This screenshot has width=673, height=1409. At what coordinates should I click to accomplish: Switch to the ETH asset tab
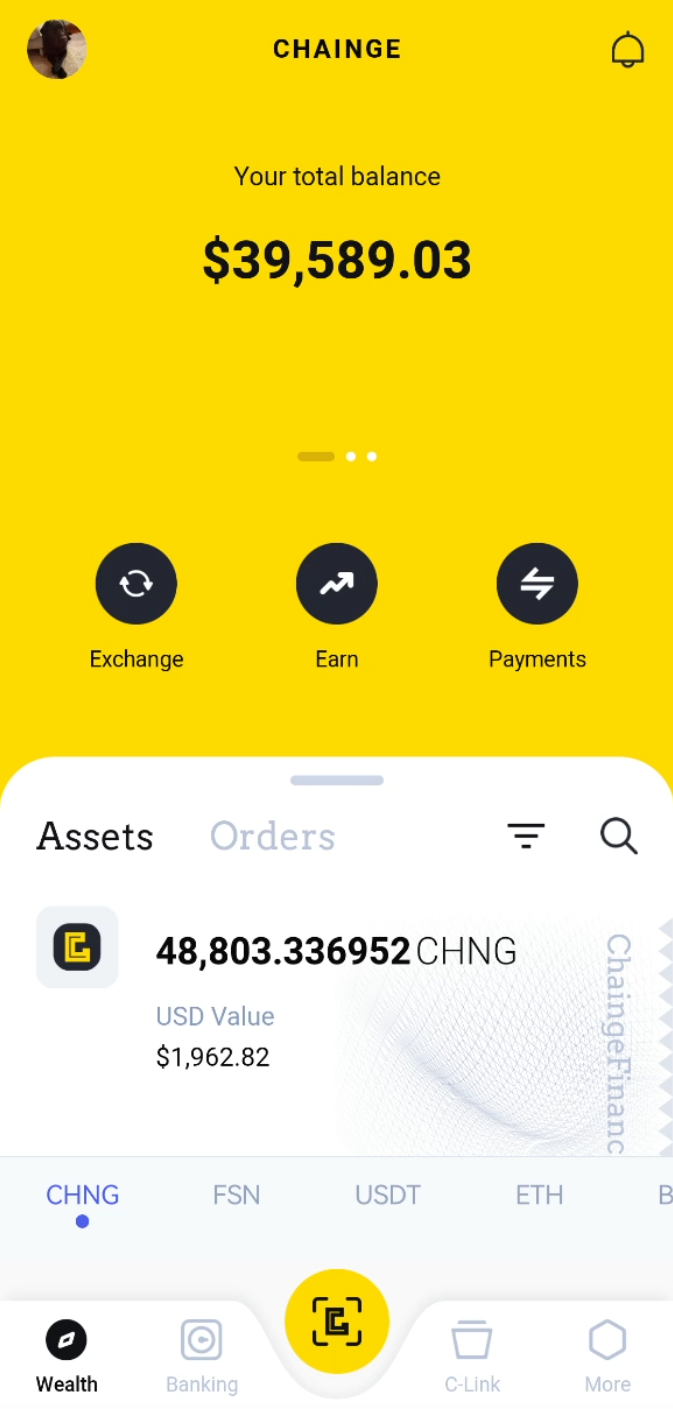(539, 1195)
